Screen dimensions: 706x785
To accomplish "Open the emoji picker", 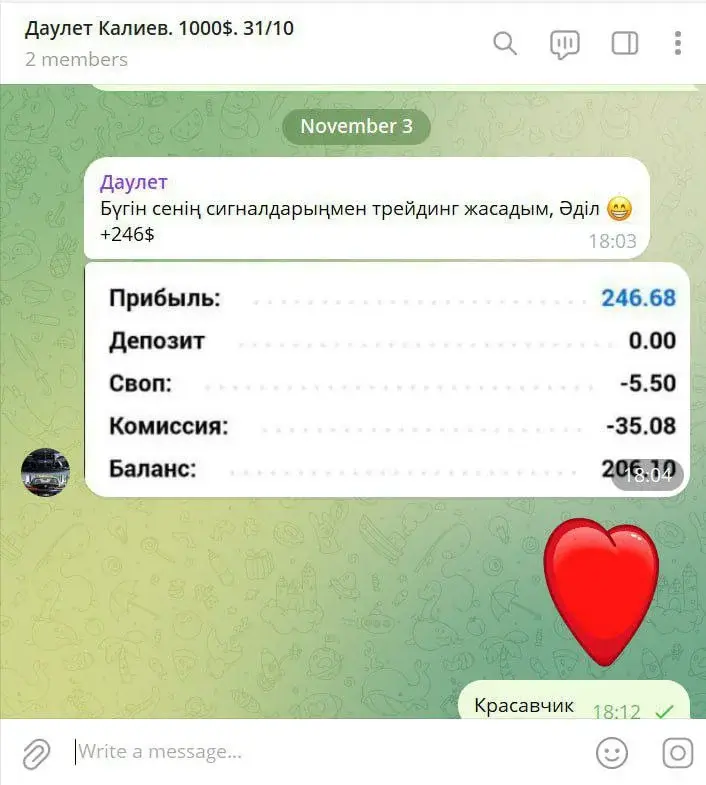I will click(x=612, y=752).
